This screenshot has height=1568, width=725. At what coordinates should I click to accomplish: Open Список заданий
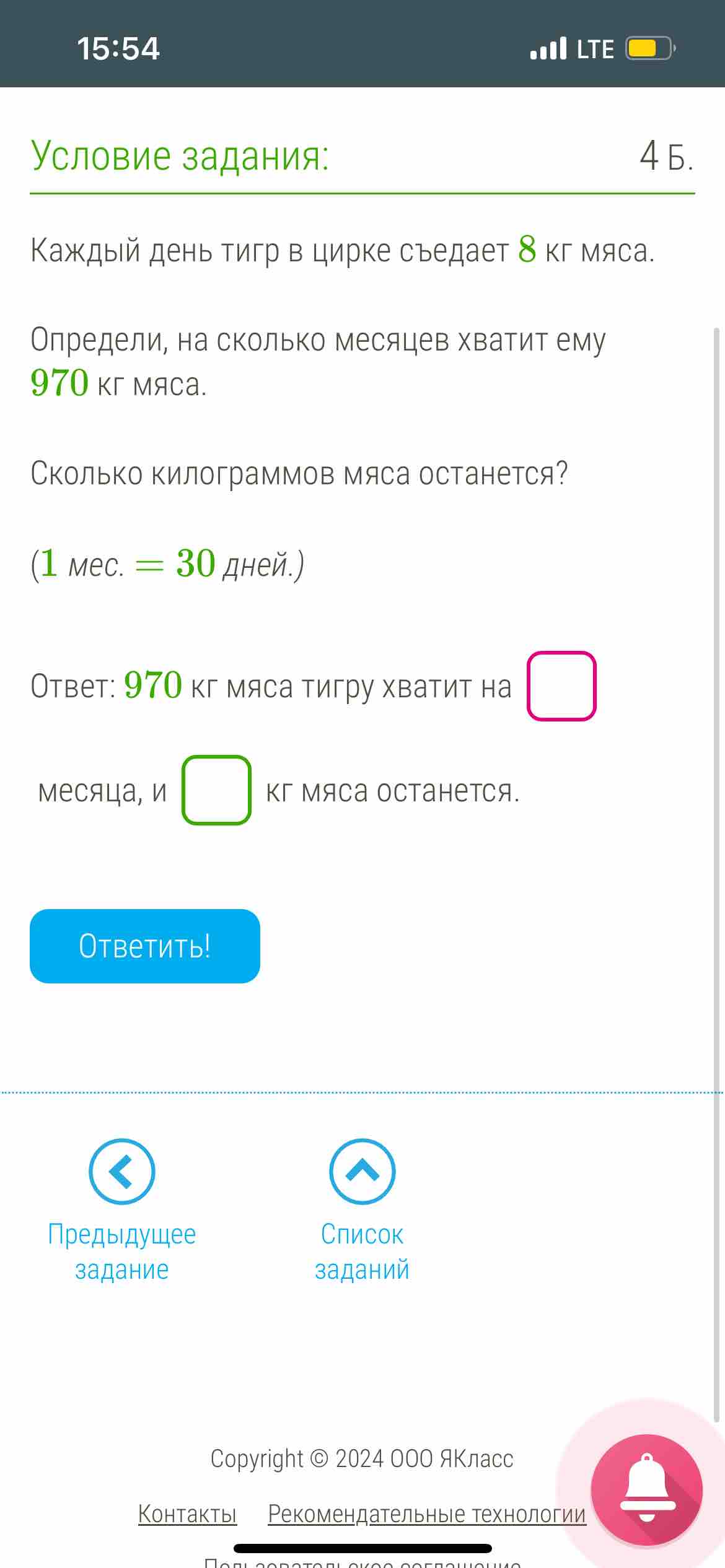(362, 1211)
